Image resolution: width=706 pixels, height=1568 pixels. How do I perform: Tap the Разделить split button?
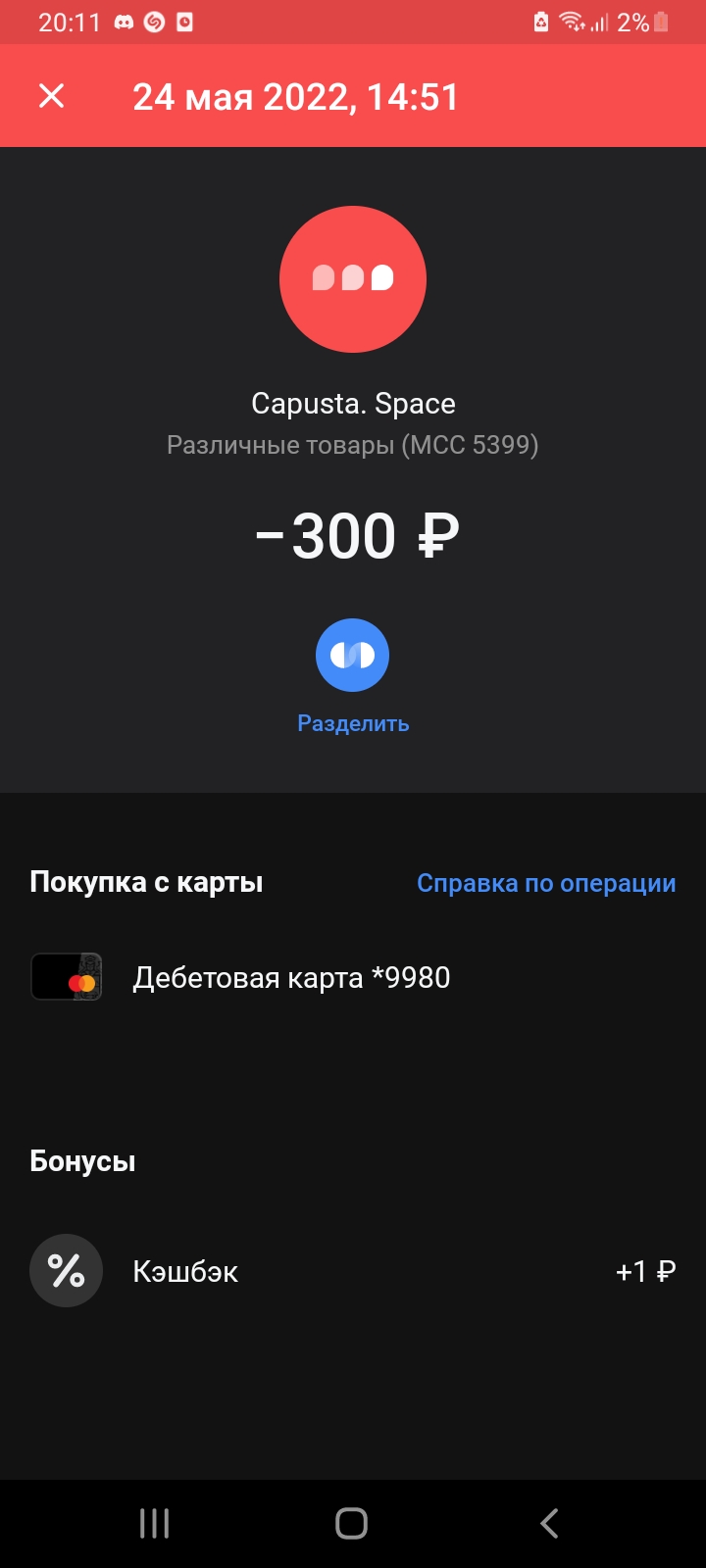353,655
